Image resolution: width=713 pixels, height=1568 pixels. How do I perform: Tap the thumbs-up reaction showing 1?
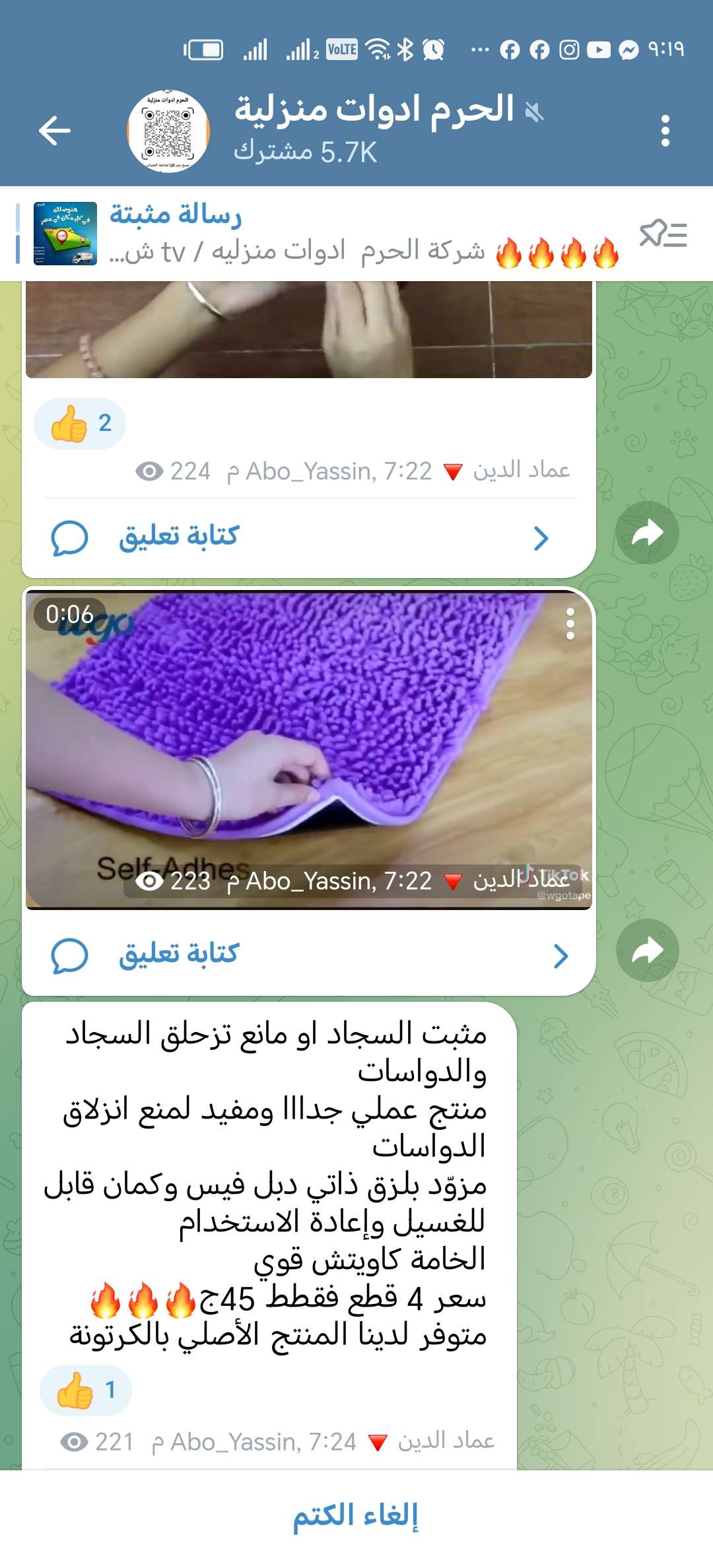pyautogui.click(x=86, y=1390)
